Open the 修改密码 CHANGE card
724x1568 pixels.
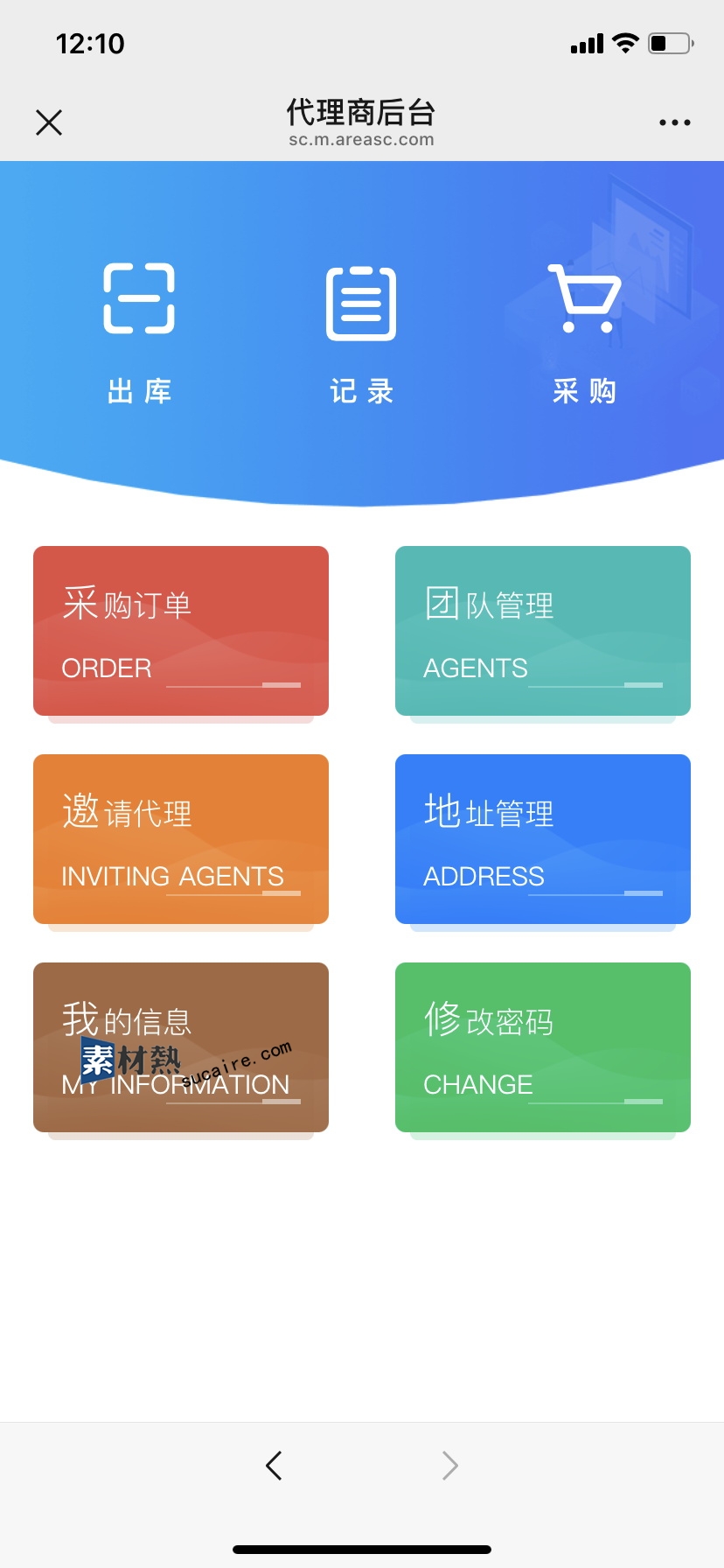543,1047
